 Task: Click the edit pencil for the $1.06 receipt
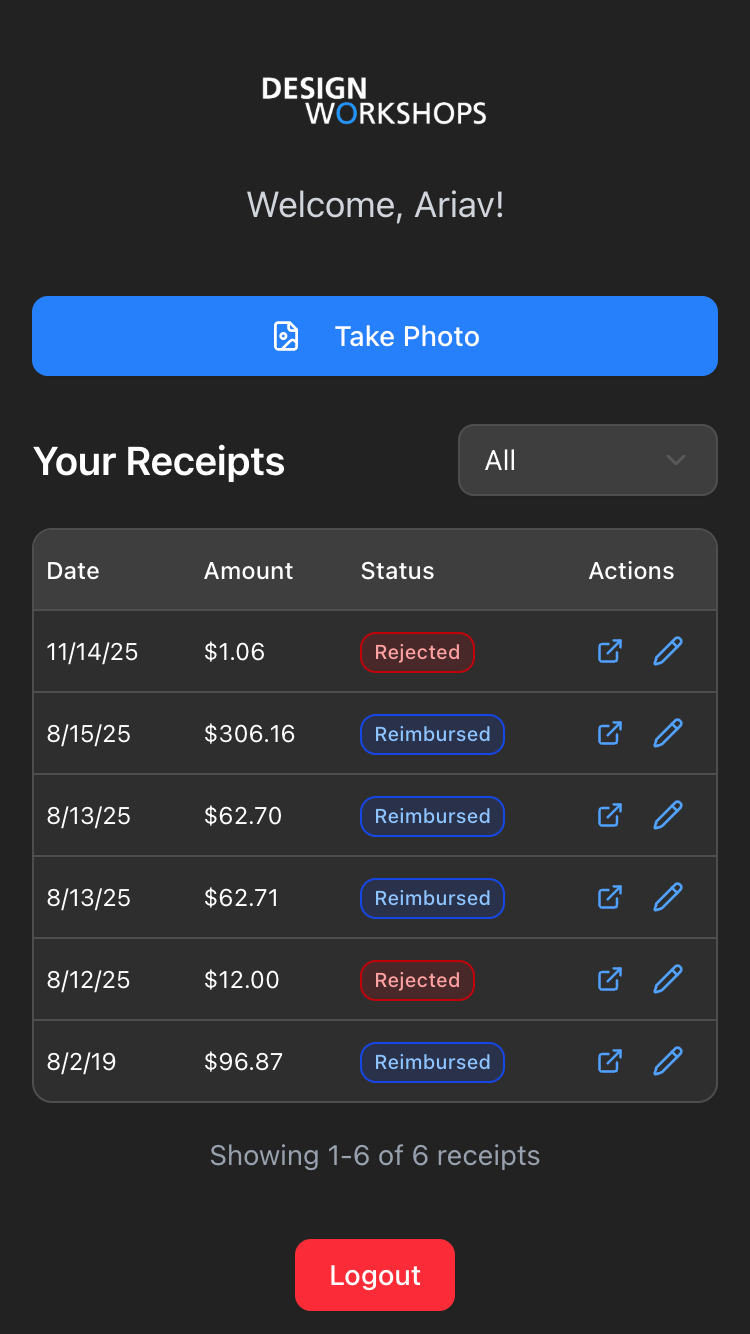click(x=667, y=651)
